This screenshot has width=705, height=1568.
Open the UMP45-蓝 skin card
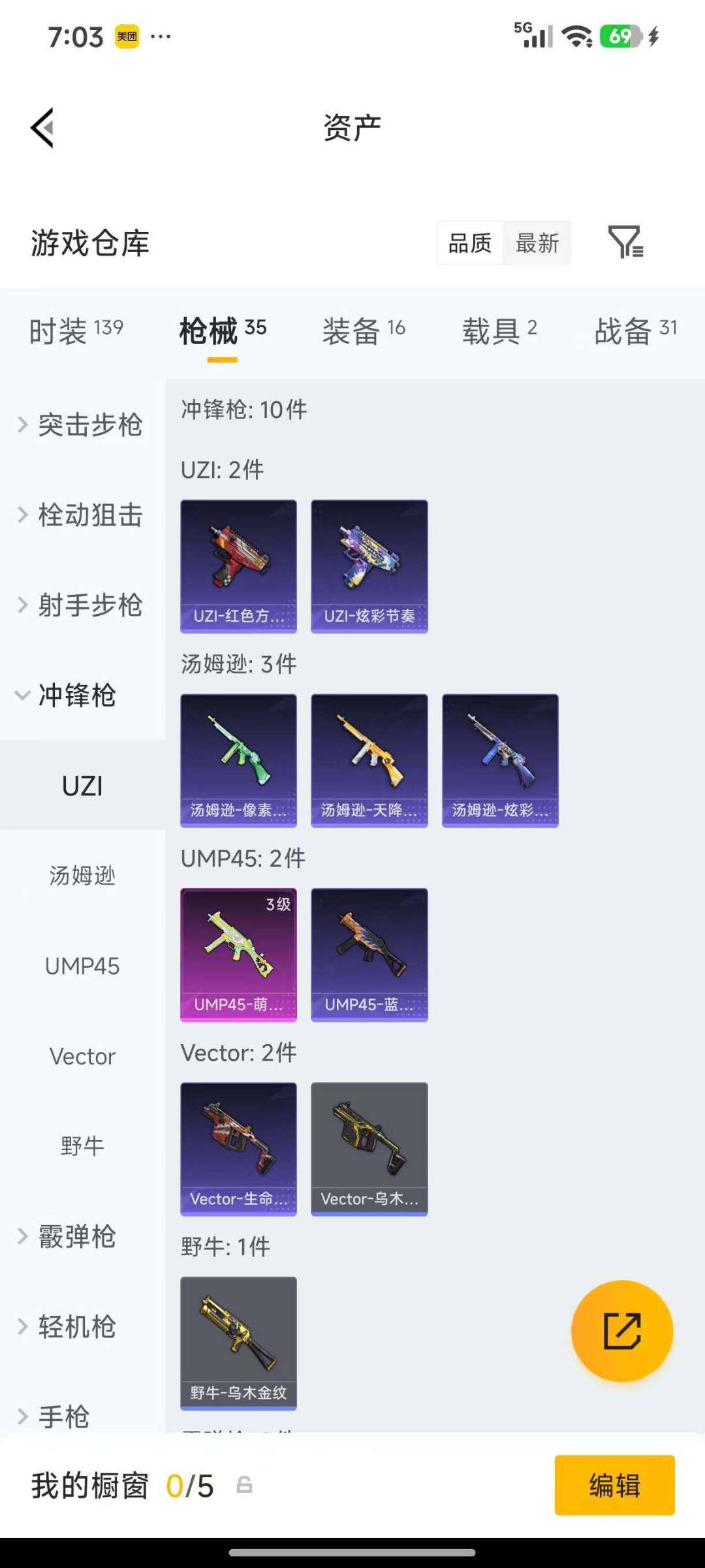369,953
